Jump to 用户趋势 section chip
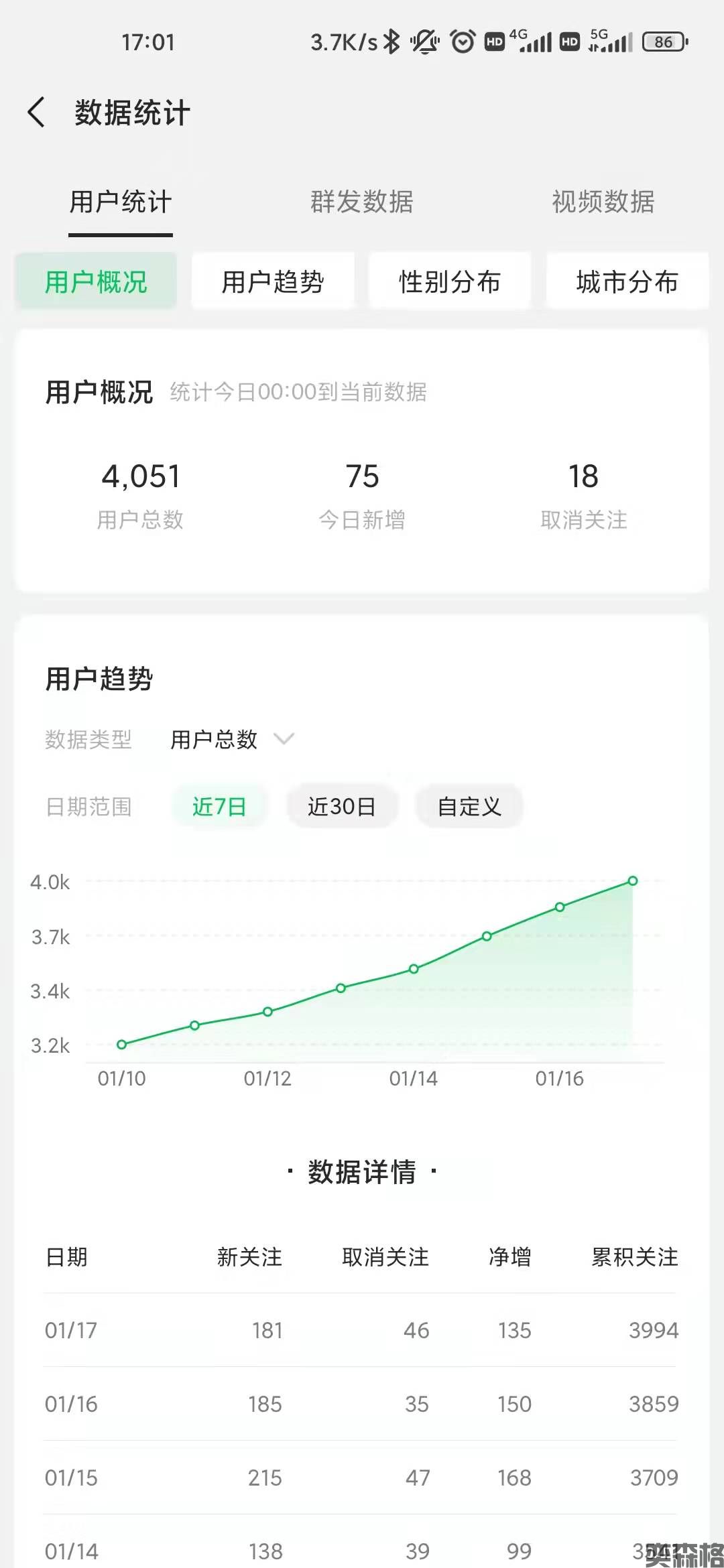The height and width of the screenshot is (1568, 724). point(273,281)
